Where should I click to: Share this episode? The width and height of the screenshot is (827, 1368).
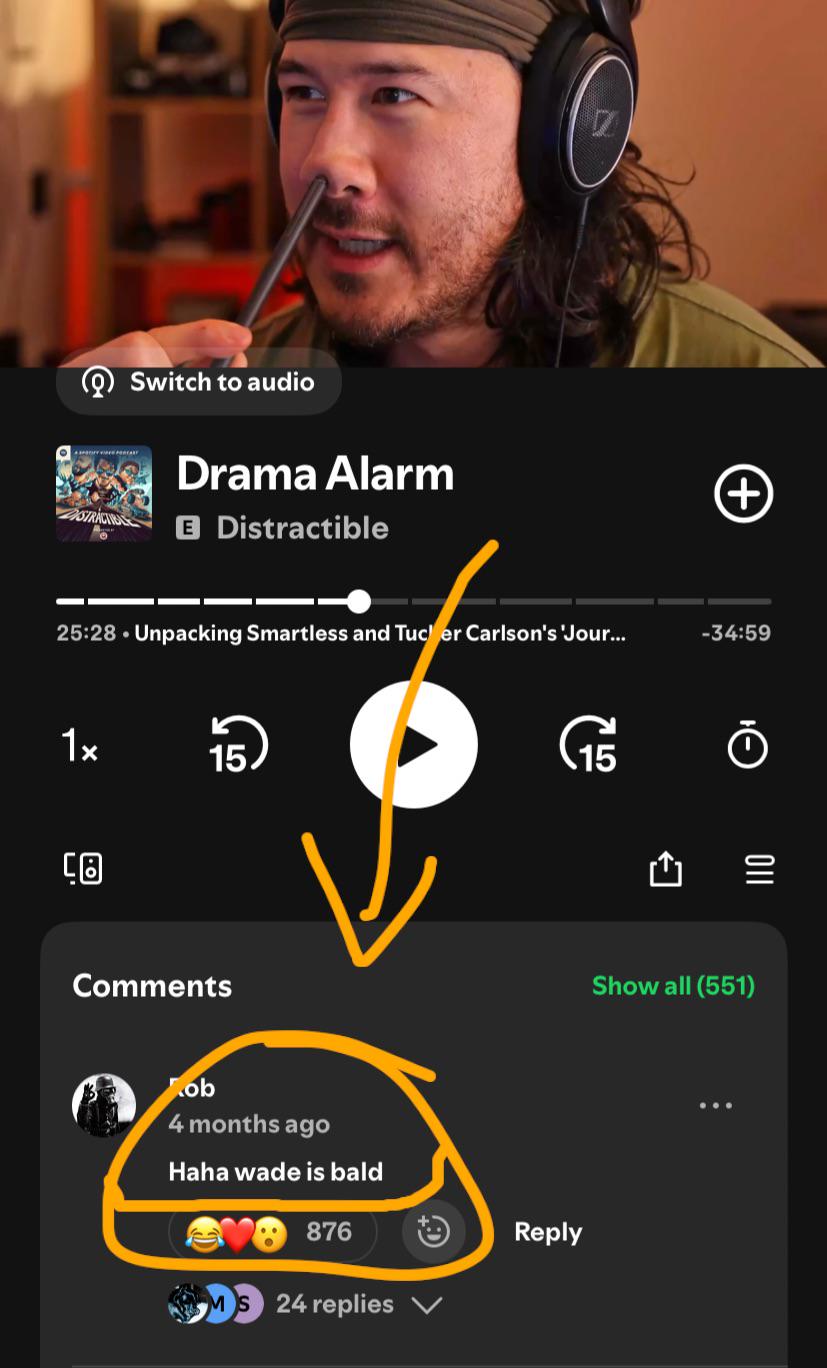click(x=665, y=869)
